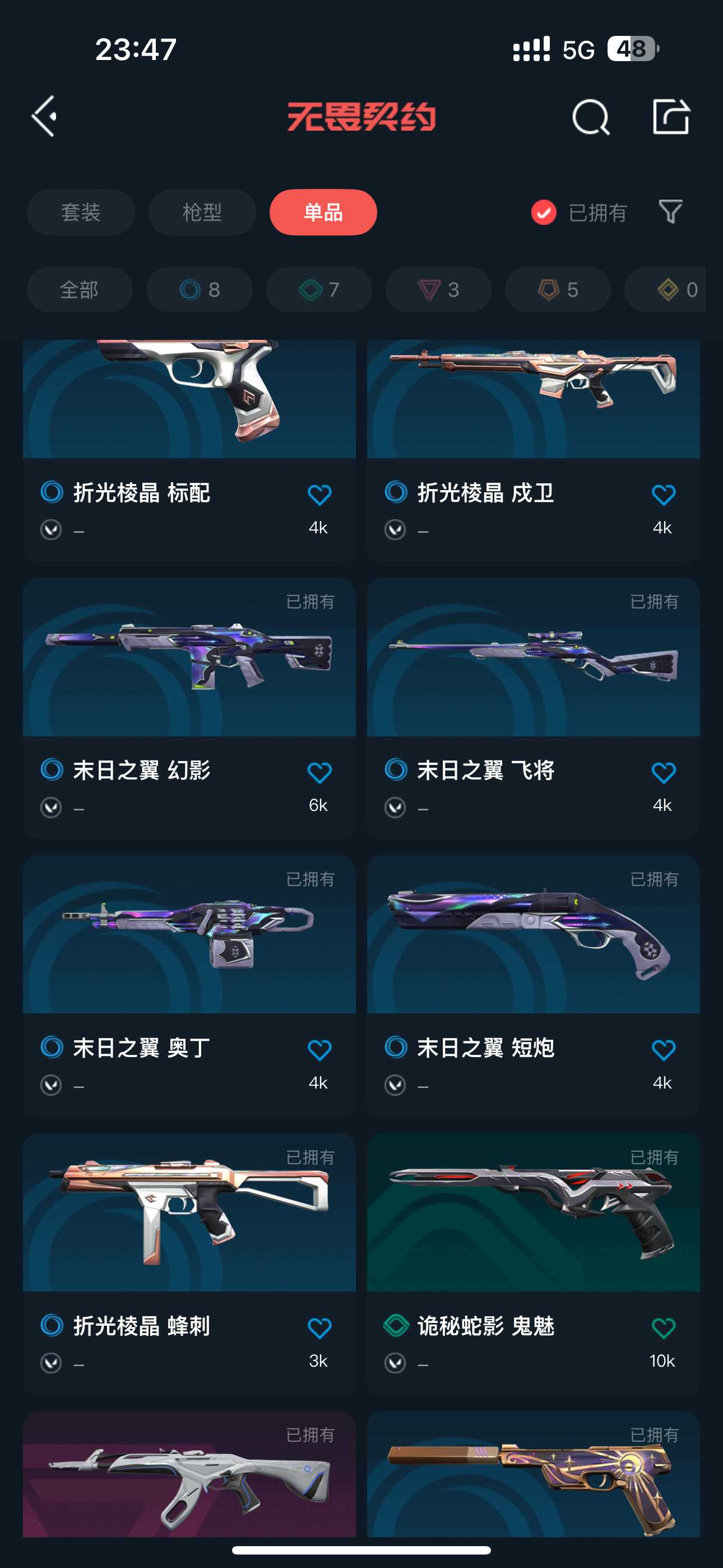Switch to the 枪型 tab
This screenshot has height=1568, width=723.
click(202, 212)
